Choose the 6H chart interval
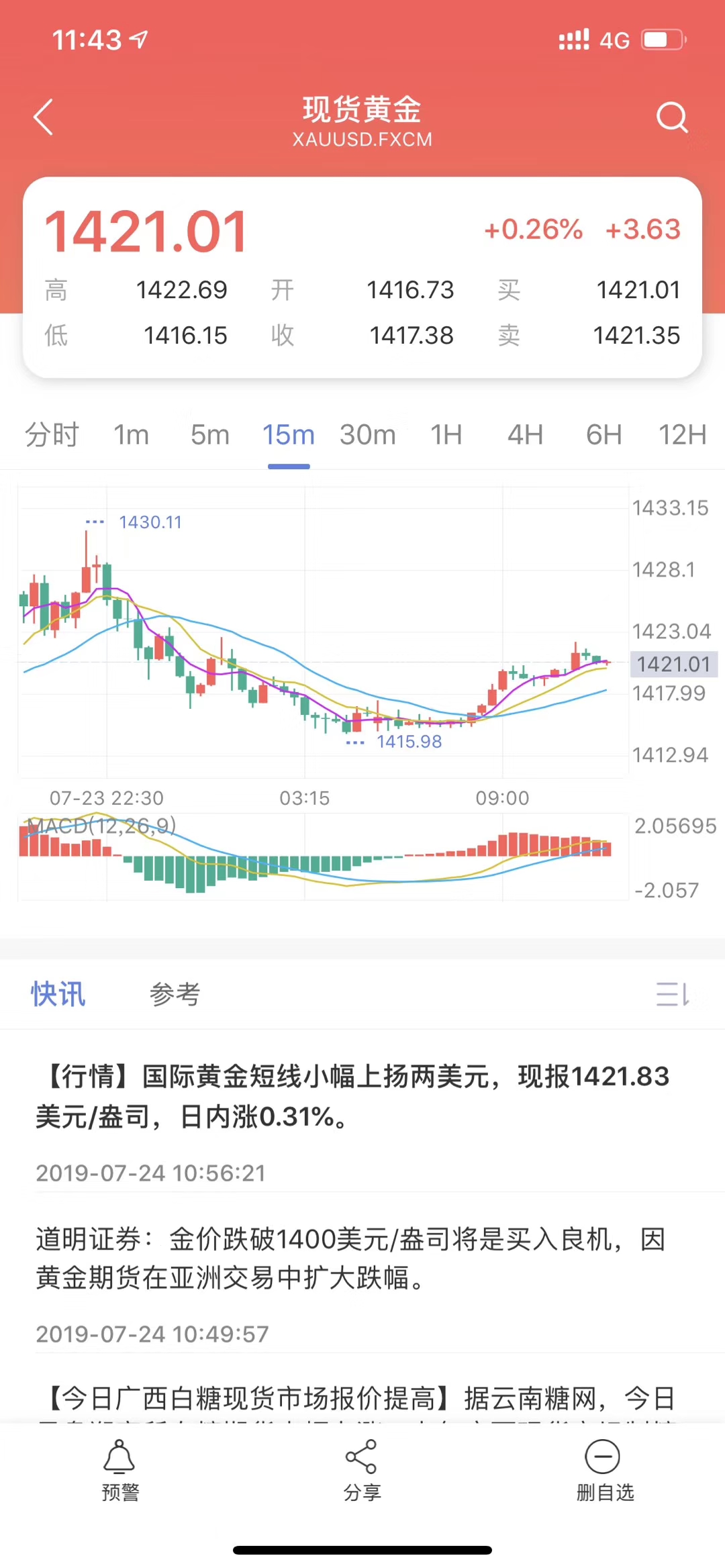Image resolution: width=725 pixels, height=1568 pixels. point(603,434)
